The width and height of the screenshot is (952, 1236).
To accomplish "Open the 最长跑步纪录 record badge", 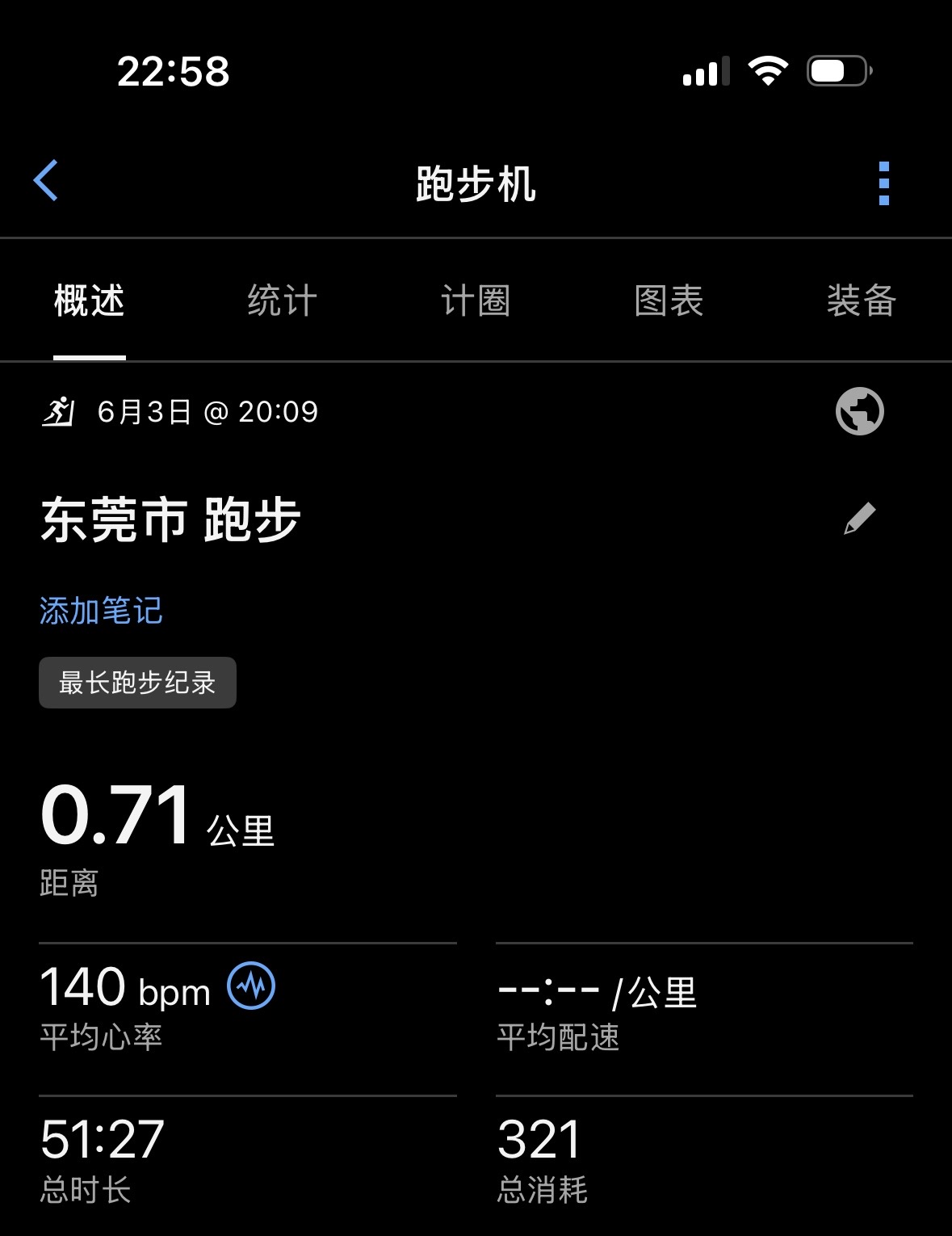I will 137,683.
